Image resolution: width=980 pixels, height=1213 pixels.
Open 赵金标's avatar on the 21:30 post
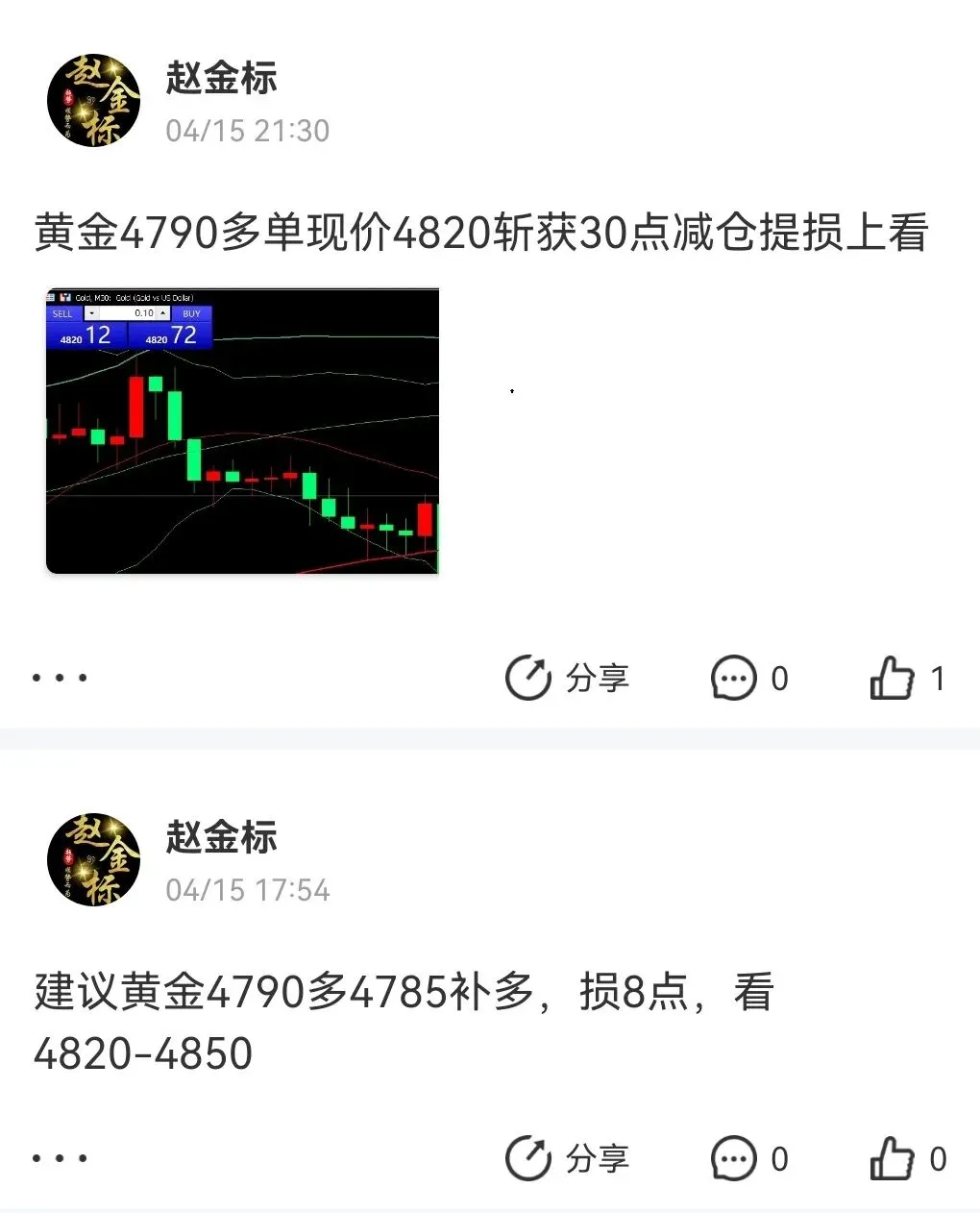(x=94, y=101)
